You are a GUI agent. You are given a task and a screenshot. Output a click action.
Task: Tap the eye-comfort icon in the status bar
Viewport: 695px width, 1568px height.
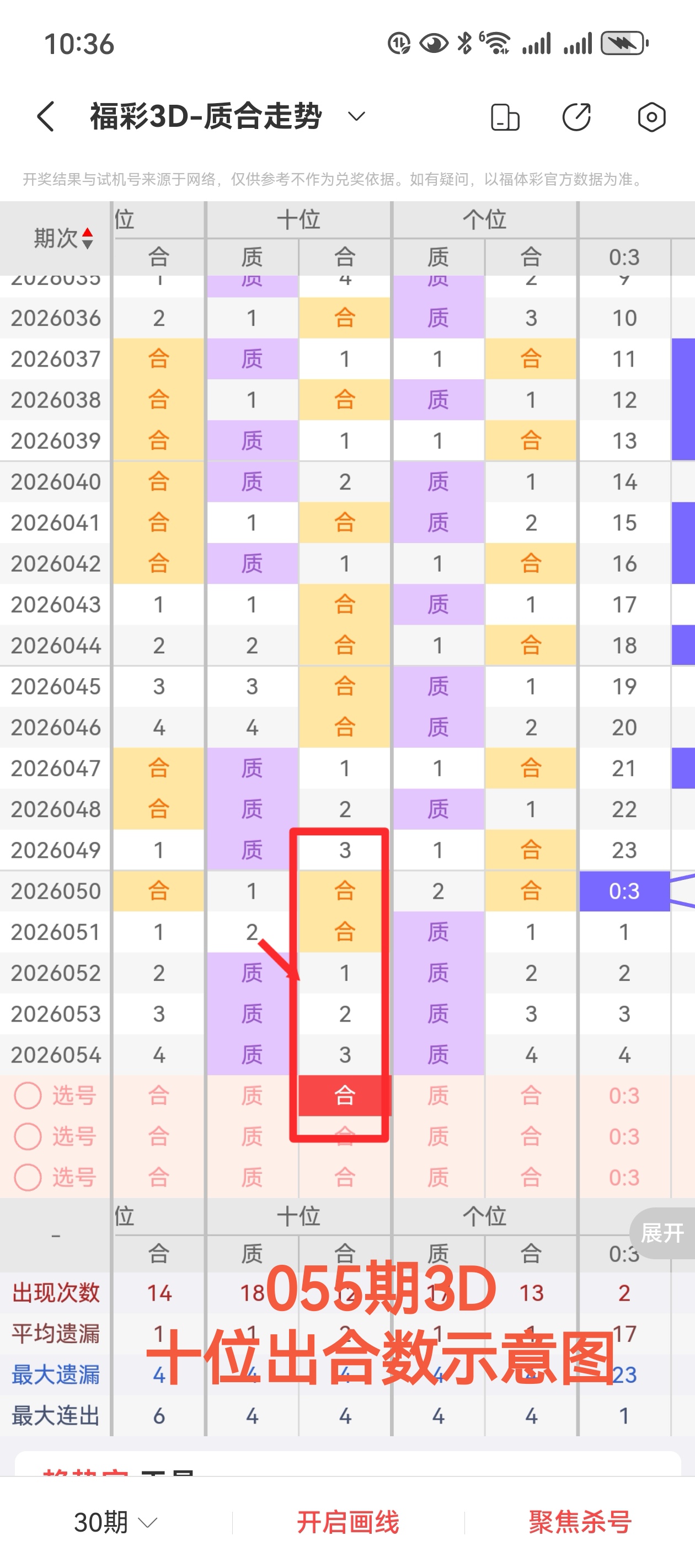click(x=432, y=41)
